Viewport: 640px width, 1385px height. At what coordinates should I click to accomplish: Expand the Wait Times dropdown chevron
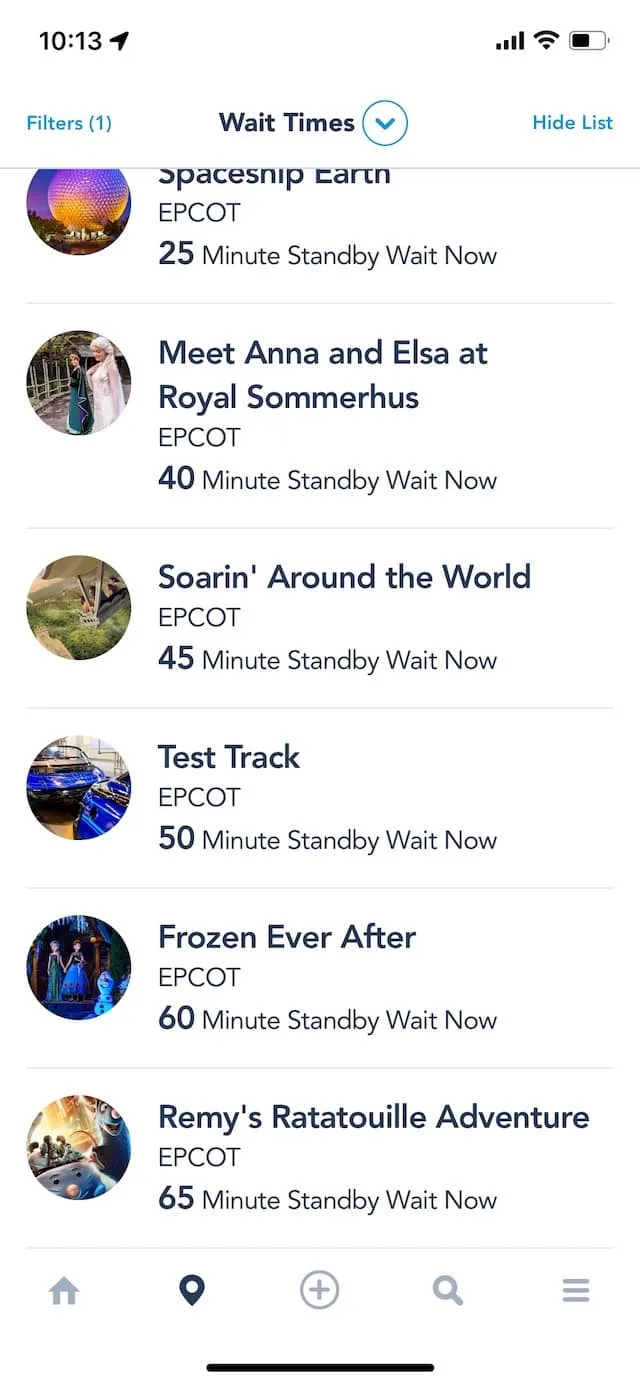(x=385, y=124)
